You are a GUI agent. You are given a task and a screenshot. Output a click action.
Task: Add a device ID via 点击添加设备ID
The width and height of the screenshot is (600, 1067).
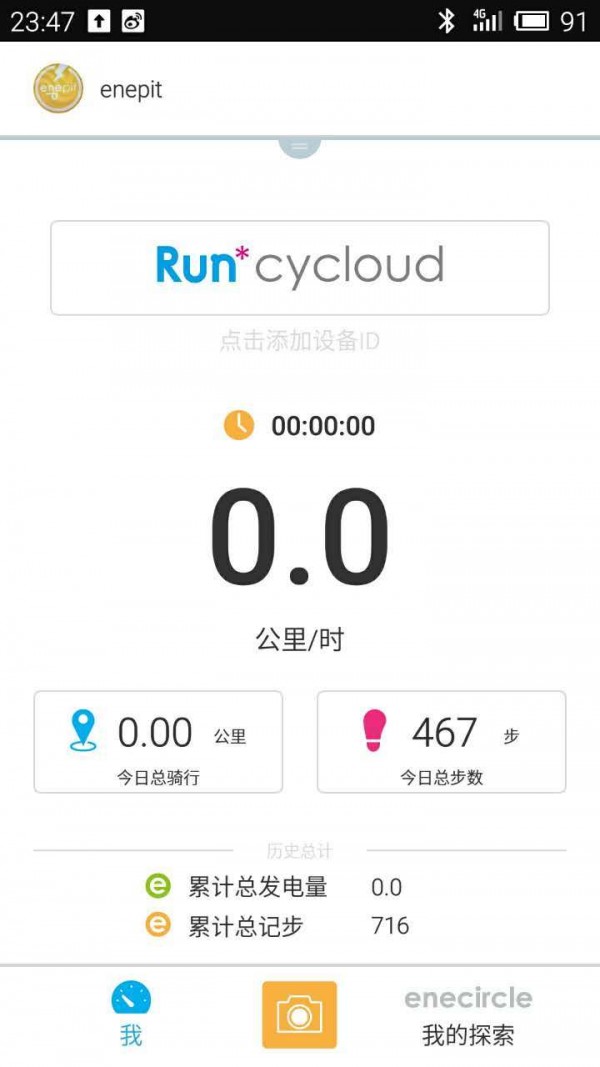(x=299, y=341)
